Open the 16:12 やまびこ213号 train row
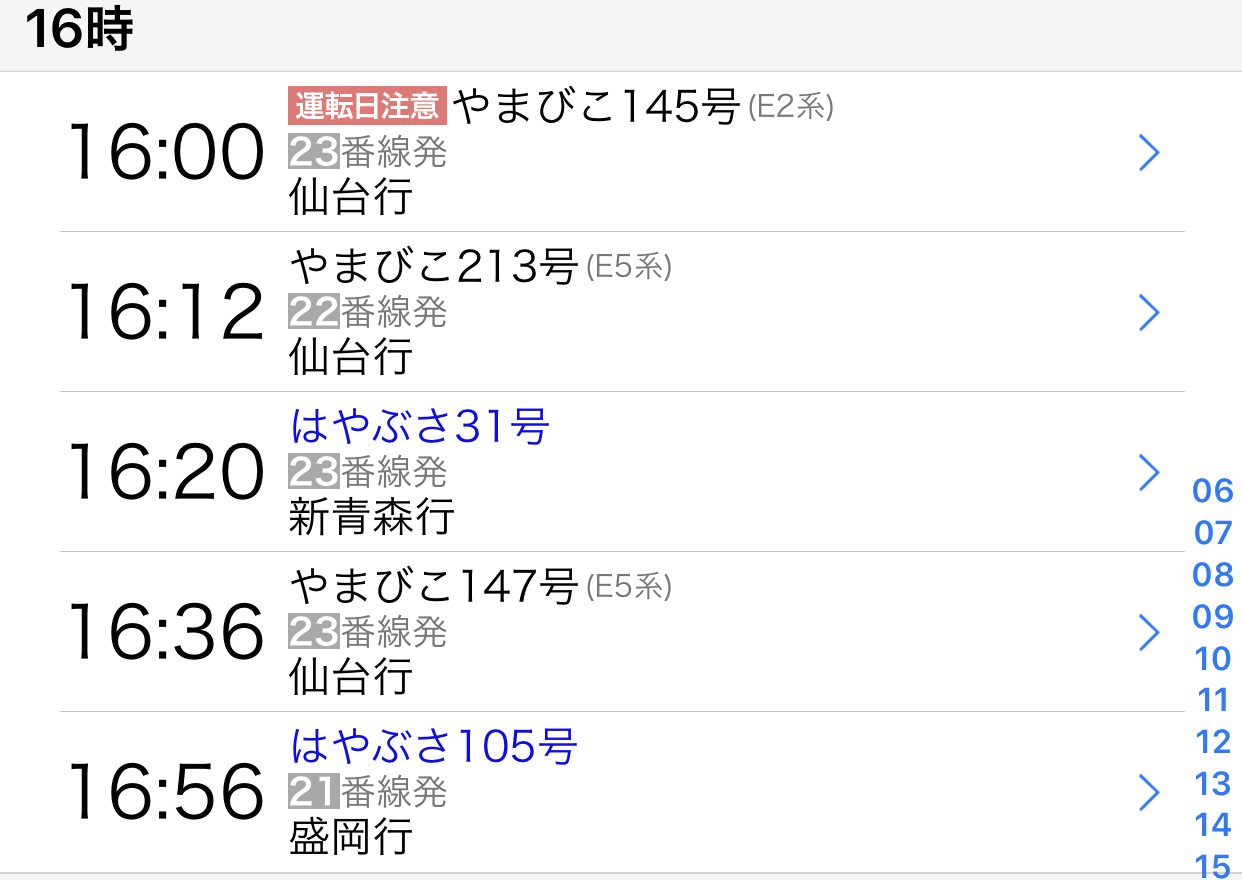Viewport: 1242px width, 880px height. tap(620, 312)
